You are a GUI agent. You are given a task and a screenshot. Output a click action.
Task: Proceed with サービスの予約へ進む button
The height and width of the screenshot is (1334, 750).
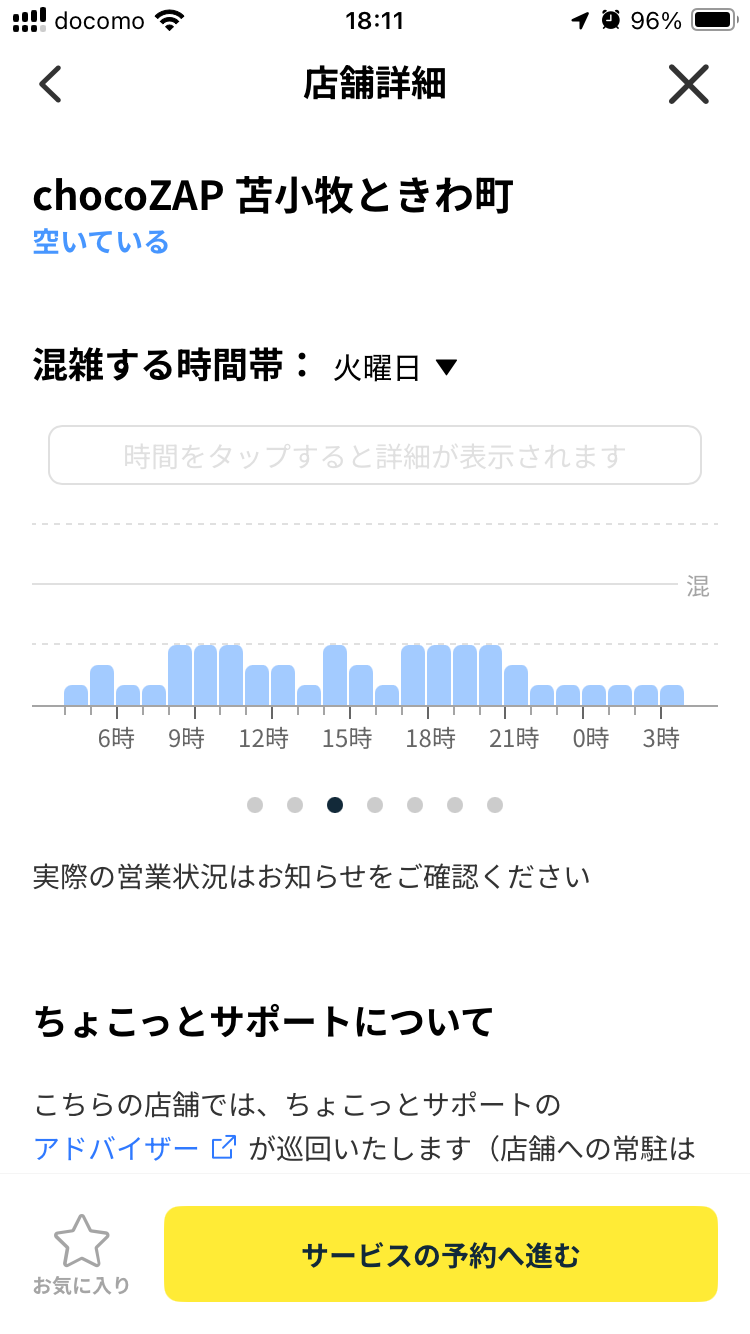click(x=441, y=1254)
